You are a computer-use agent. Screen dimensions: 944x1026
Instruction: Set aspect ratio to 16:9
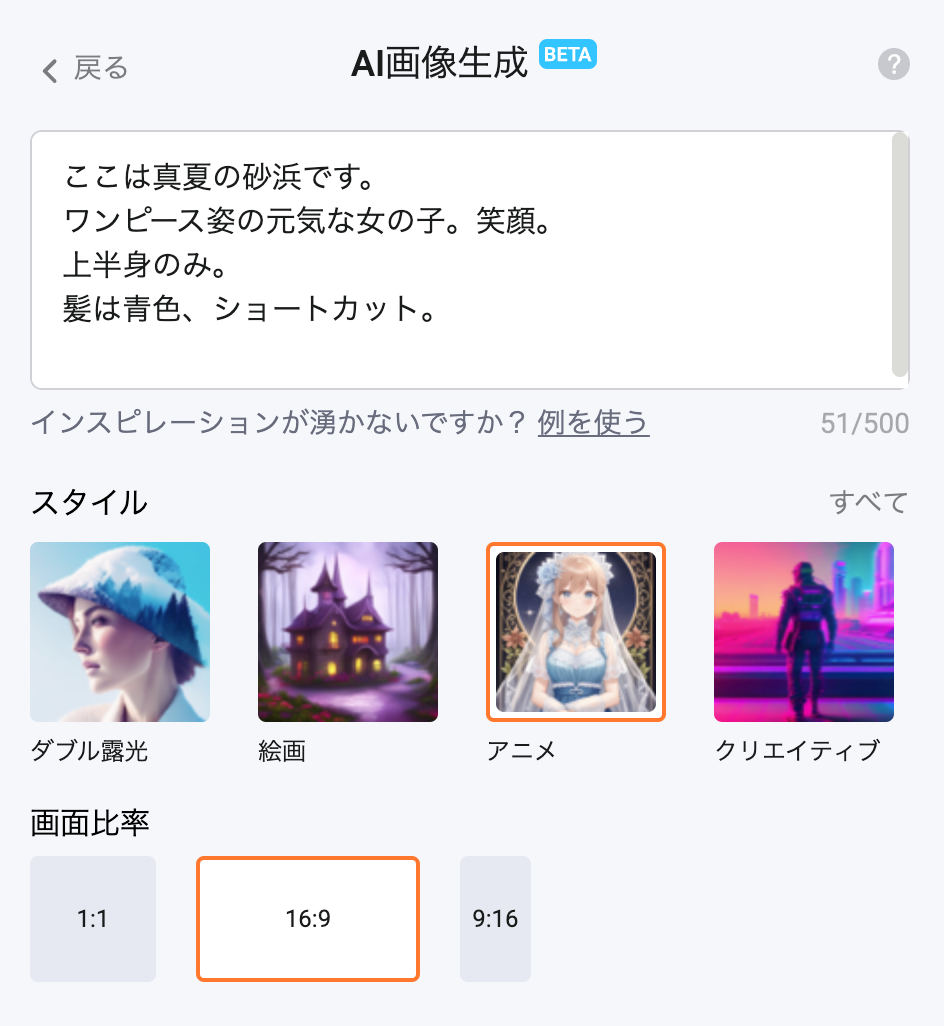click(308, 918)
